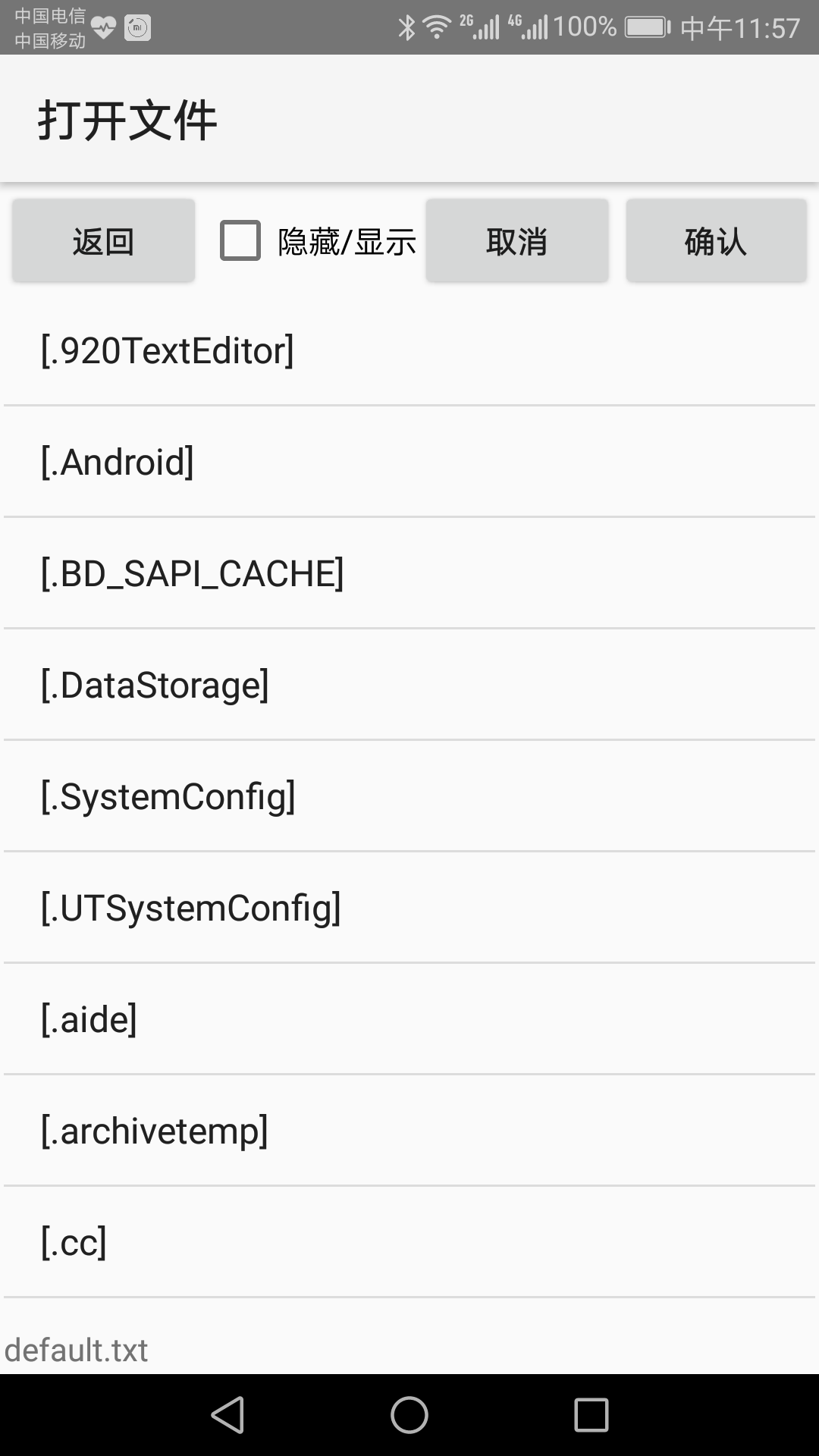Screen dimensions: 819x1456
Task: Open the [.cc] folder
Action: (x=409, y=1242)
